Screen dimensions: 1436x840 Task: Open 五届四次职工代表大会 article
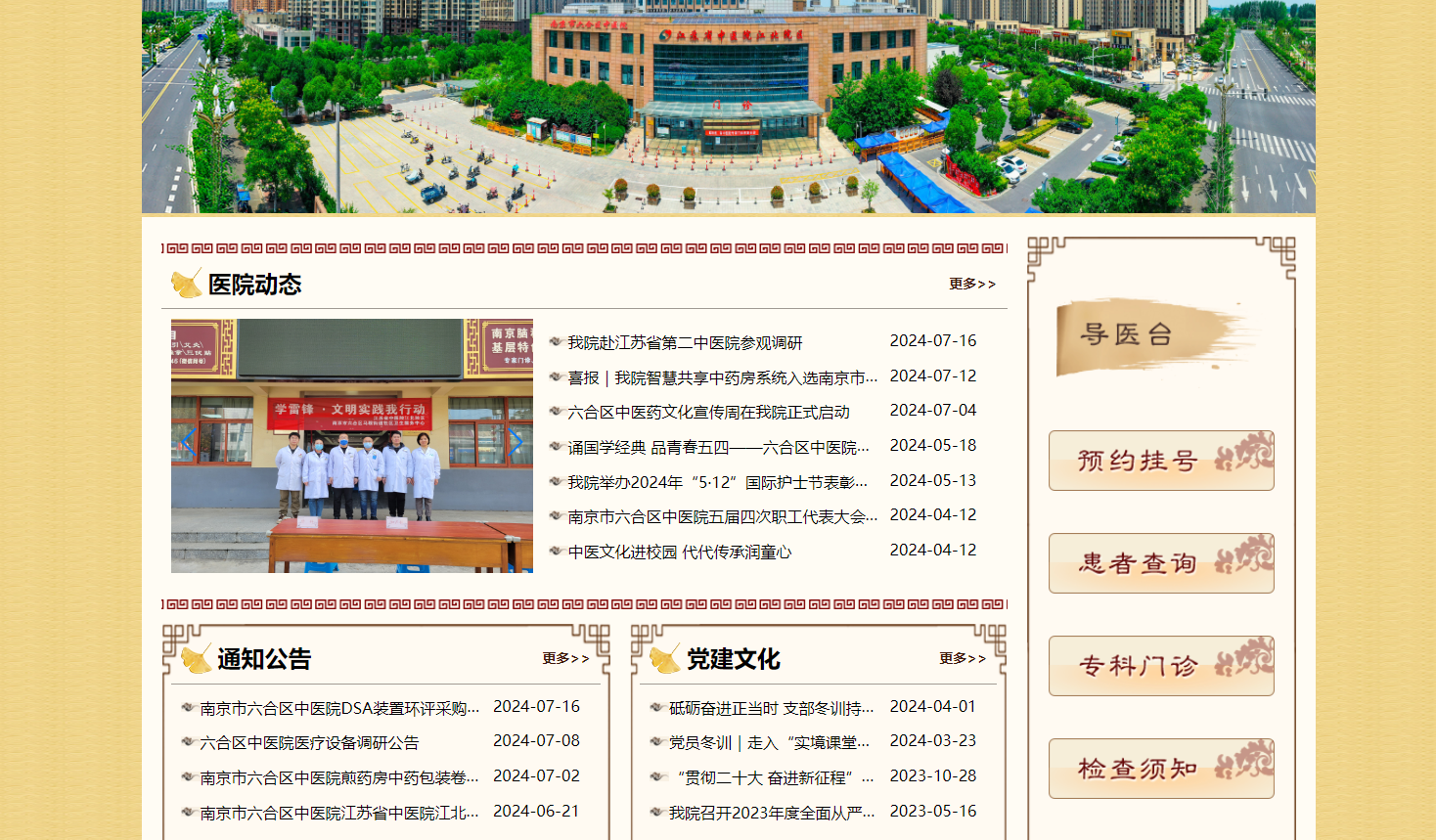click(722, 516)
